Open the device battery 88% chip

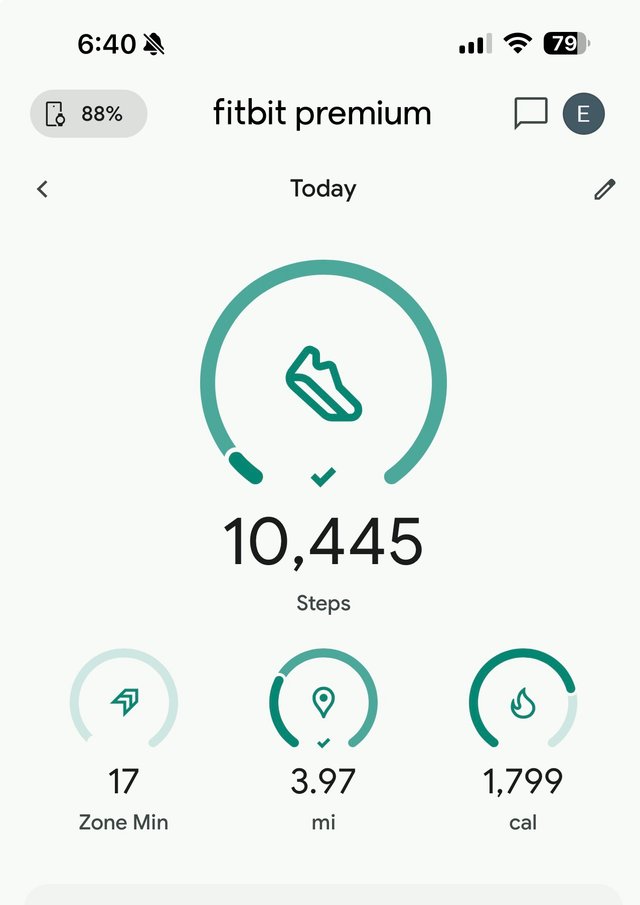(x=89, y=114)
